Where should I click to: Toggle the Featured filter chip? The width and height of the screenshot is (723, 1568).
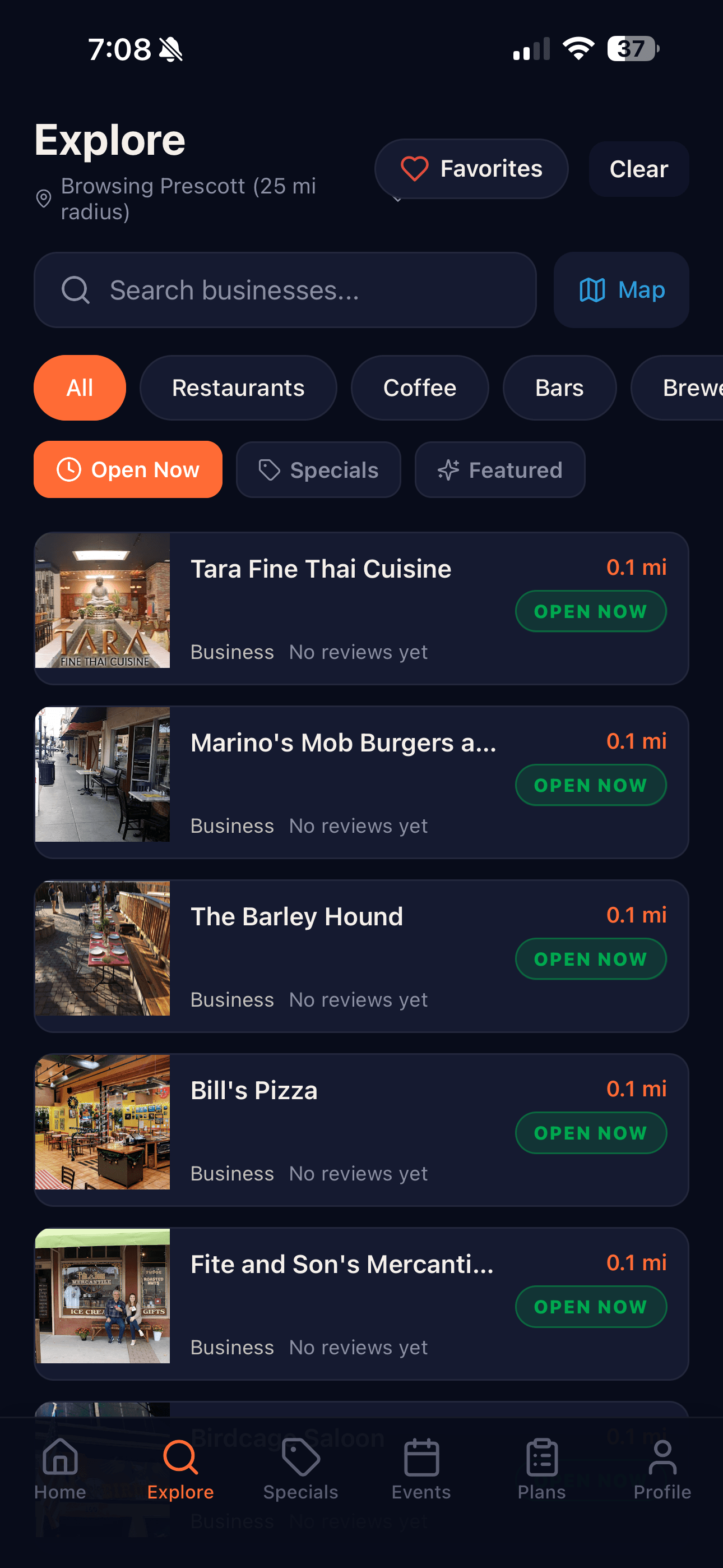[x=499, y=469]
